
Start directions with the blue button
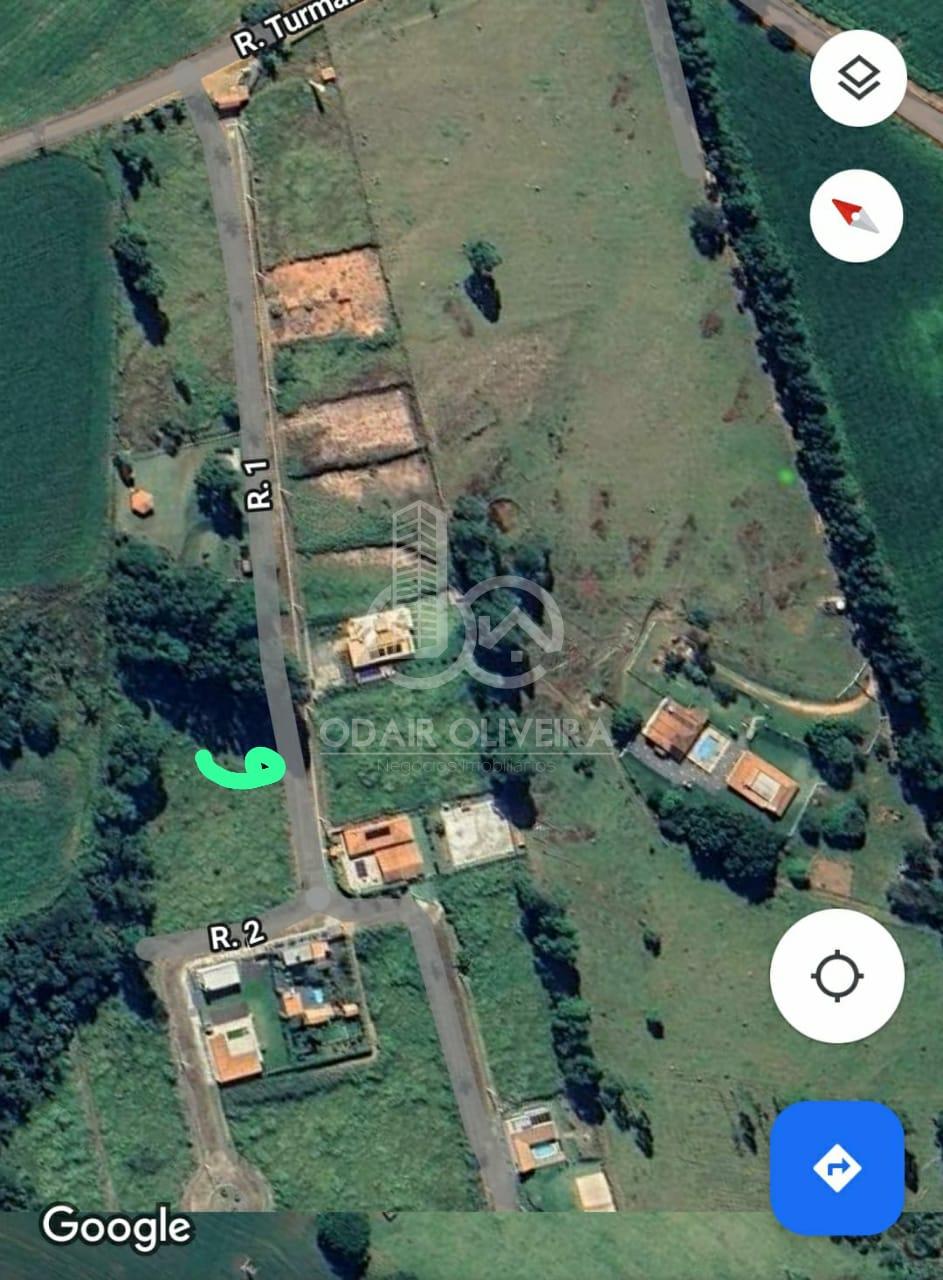point(837,1167)
